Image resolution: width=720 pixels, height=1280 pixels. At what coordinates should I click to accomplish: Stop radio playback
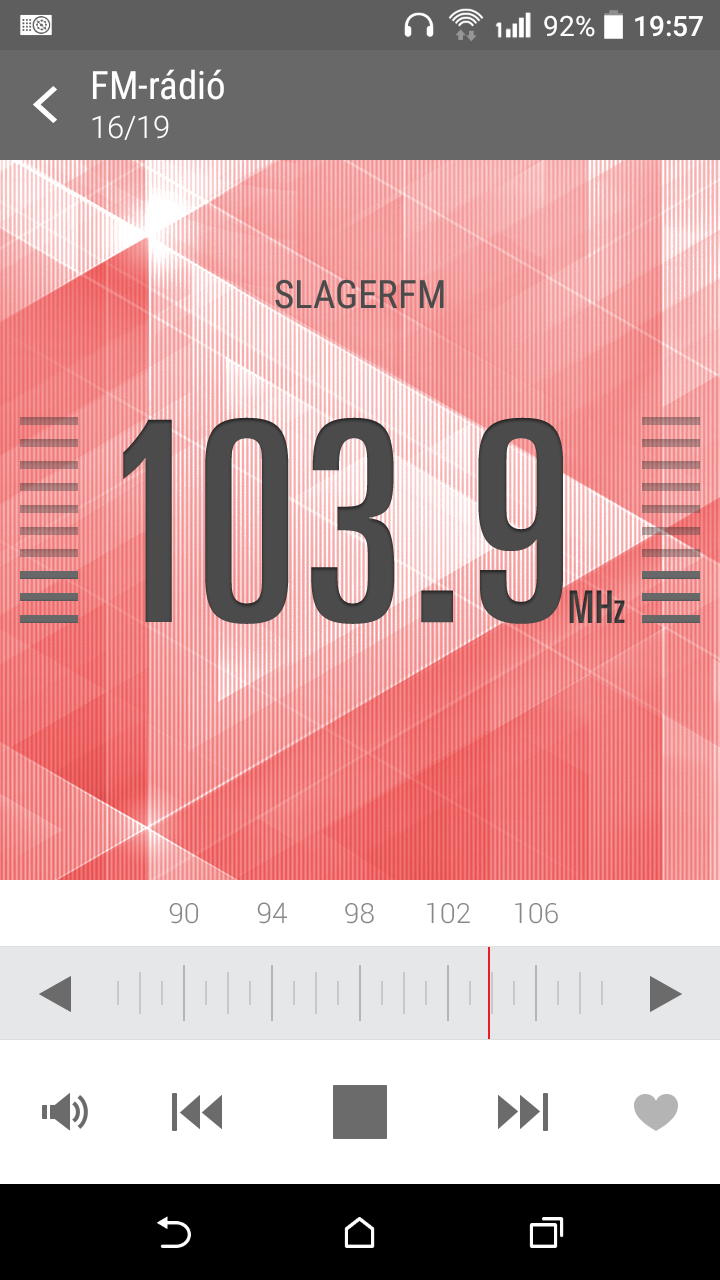click(x=360, y=1112)
